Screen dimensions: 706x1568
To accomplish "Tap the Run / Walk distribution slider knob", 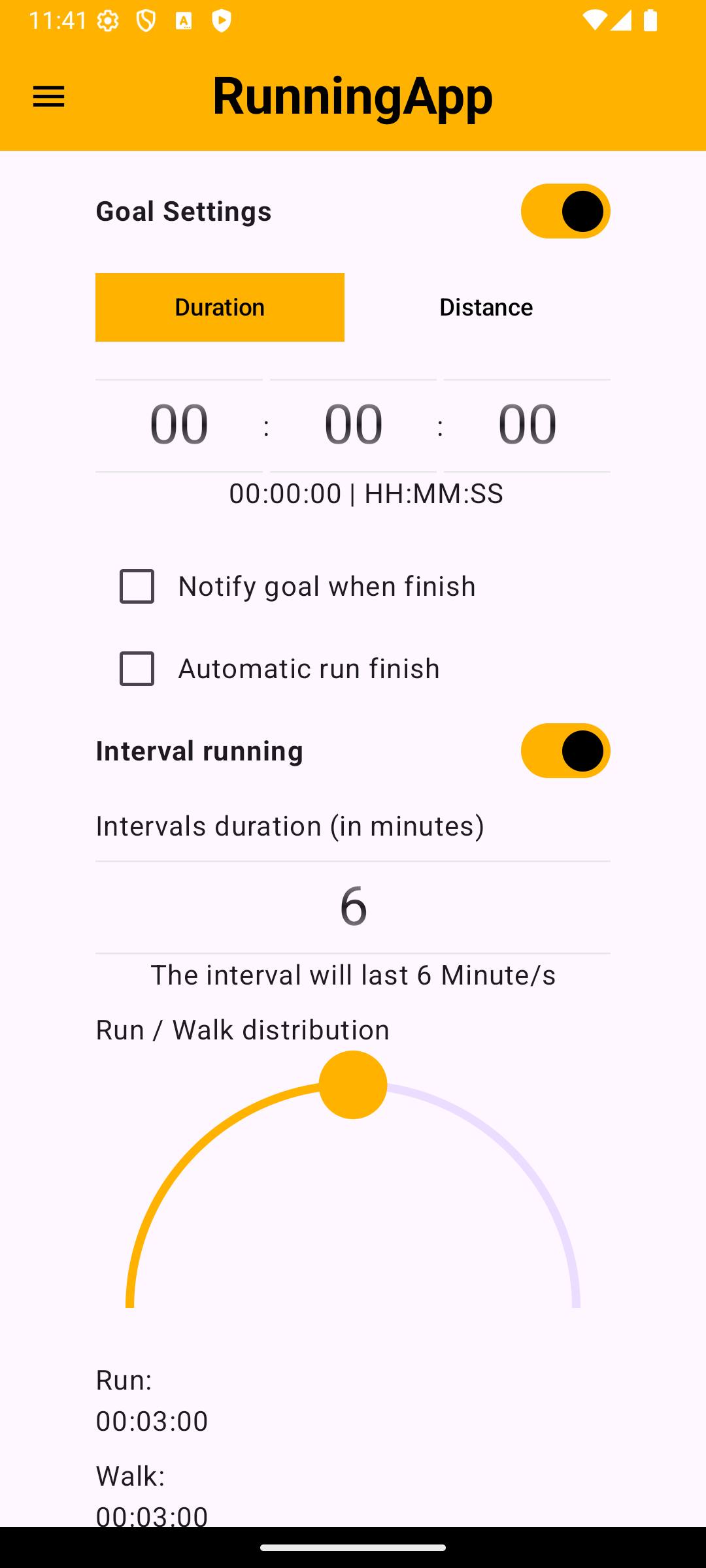I will pos(353,1085).
